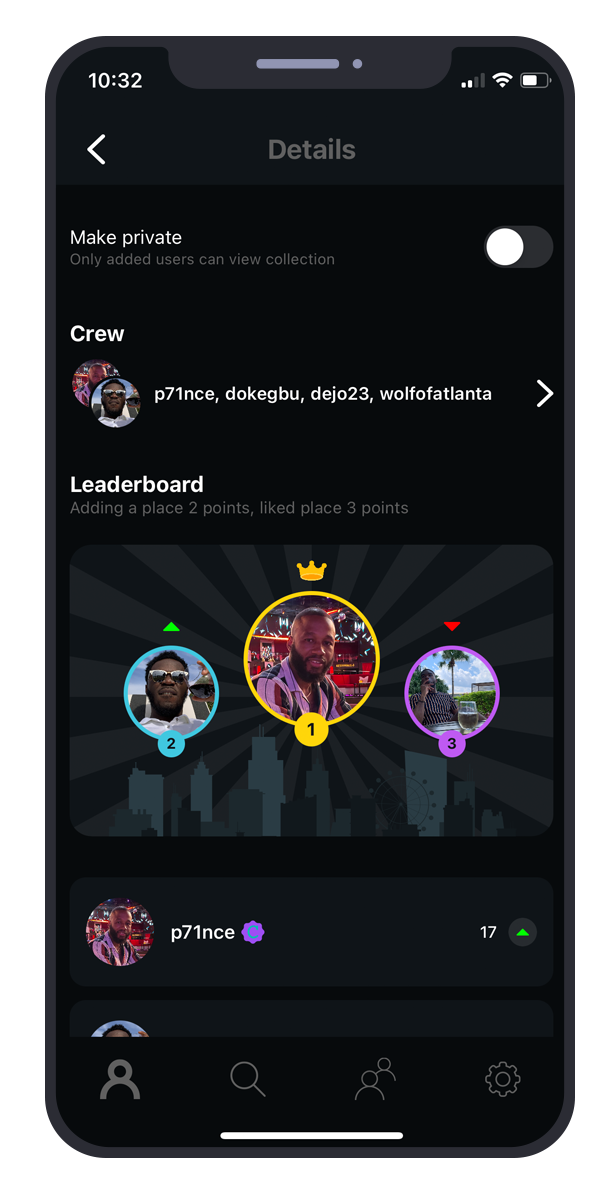Switch to the friends tab
The width and height of the screenshot is (608, 1187).
376,1079
